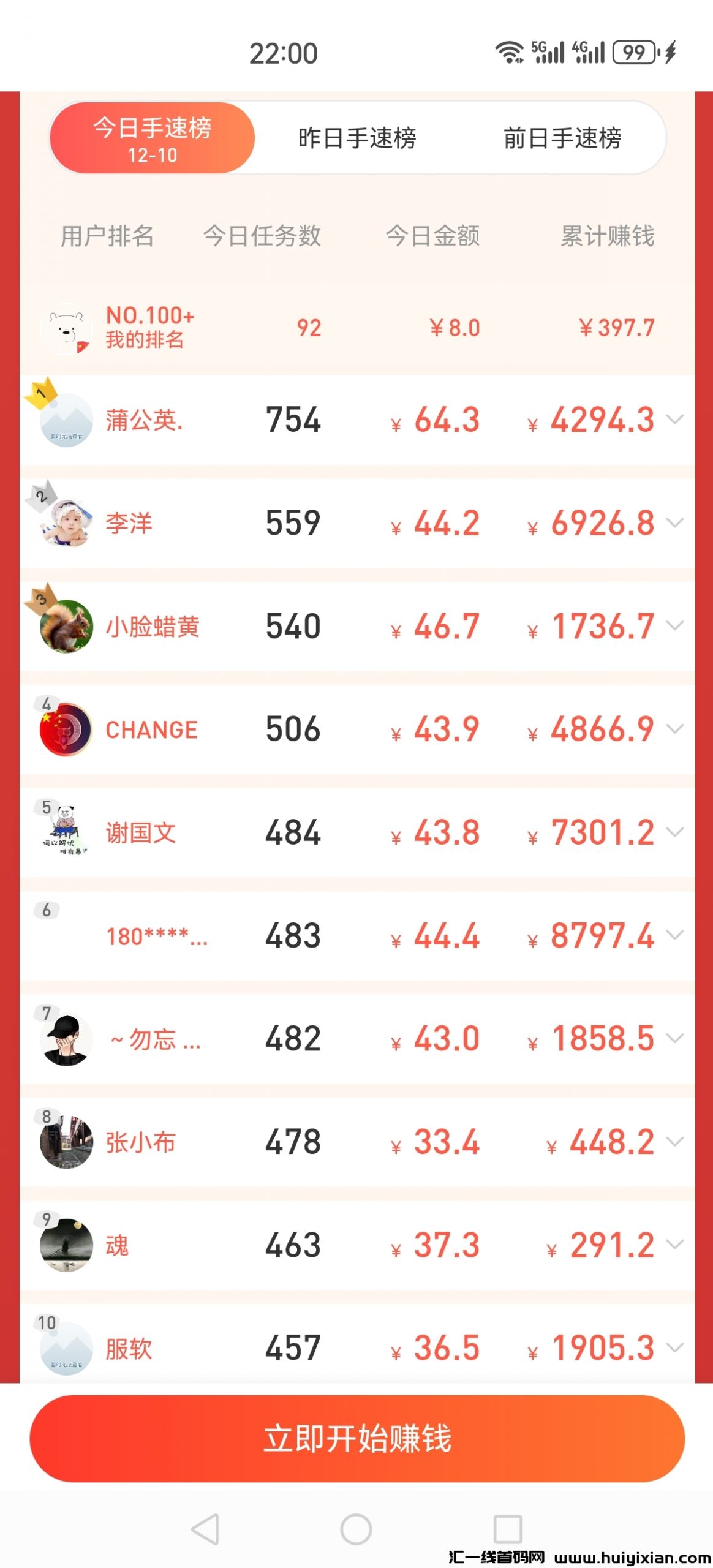Image resolution: width=713 pixels, height=1568 pixels.
Task: Expand 服软's ranking details
Action: (x=675, y=1347)
